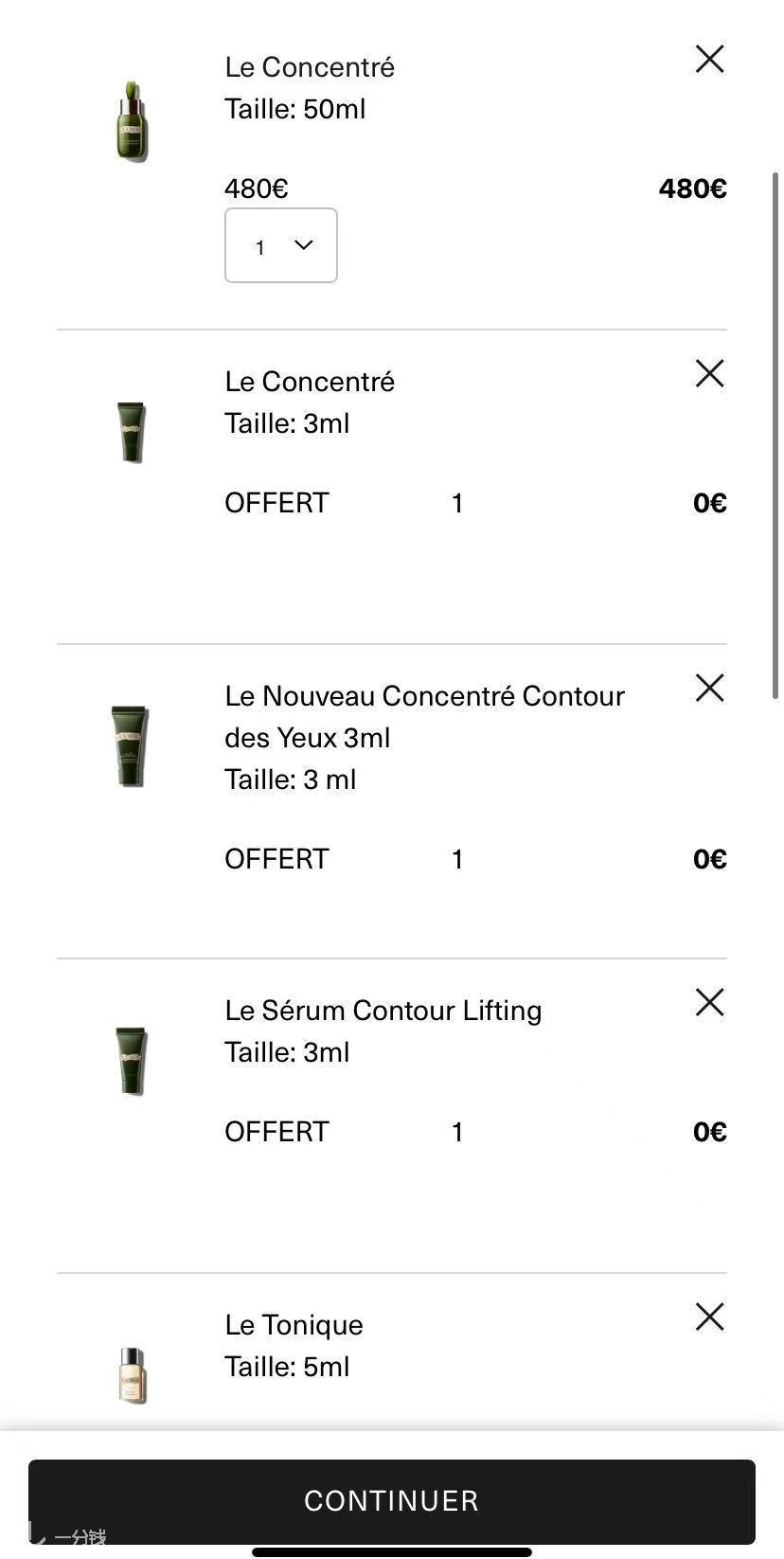The image size is (784, 1559).
Task: Remove Le Nouveau Concentré Contour des Yeux
Action: pos(709,688)
